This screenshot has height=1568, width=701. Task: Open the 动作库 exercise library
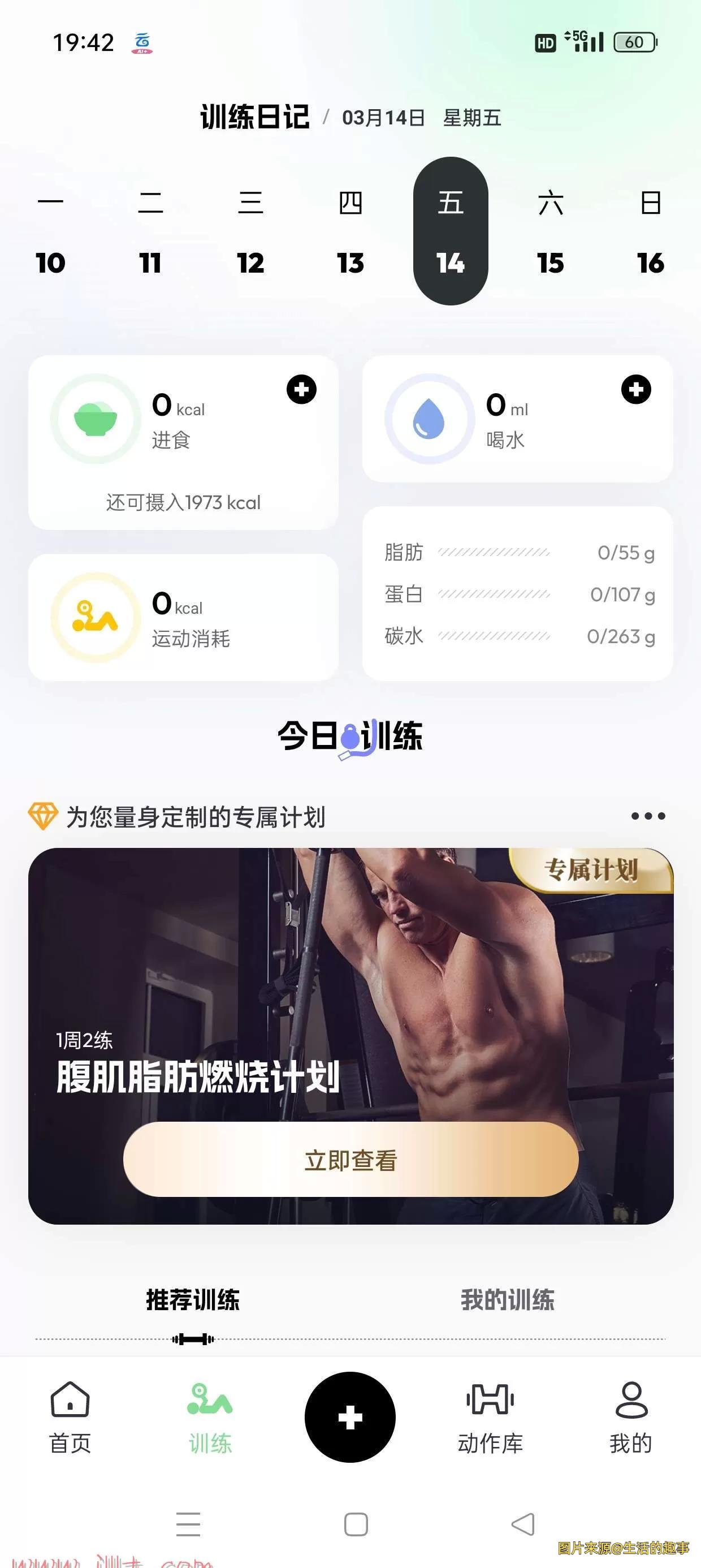tap(491, 1417)
